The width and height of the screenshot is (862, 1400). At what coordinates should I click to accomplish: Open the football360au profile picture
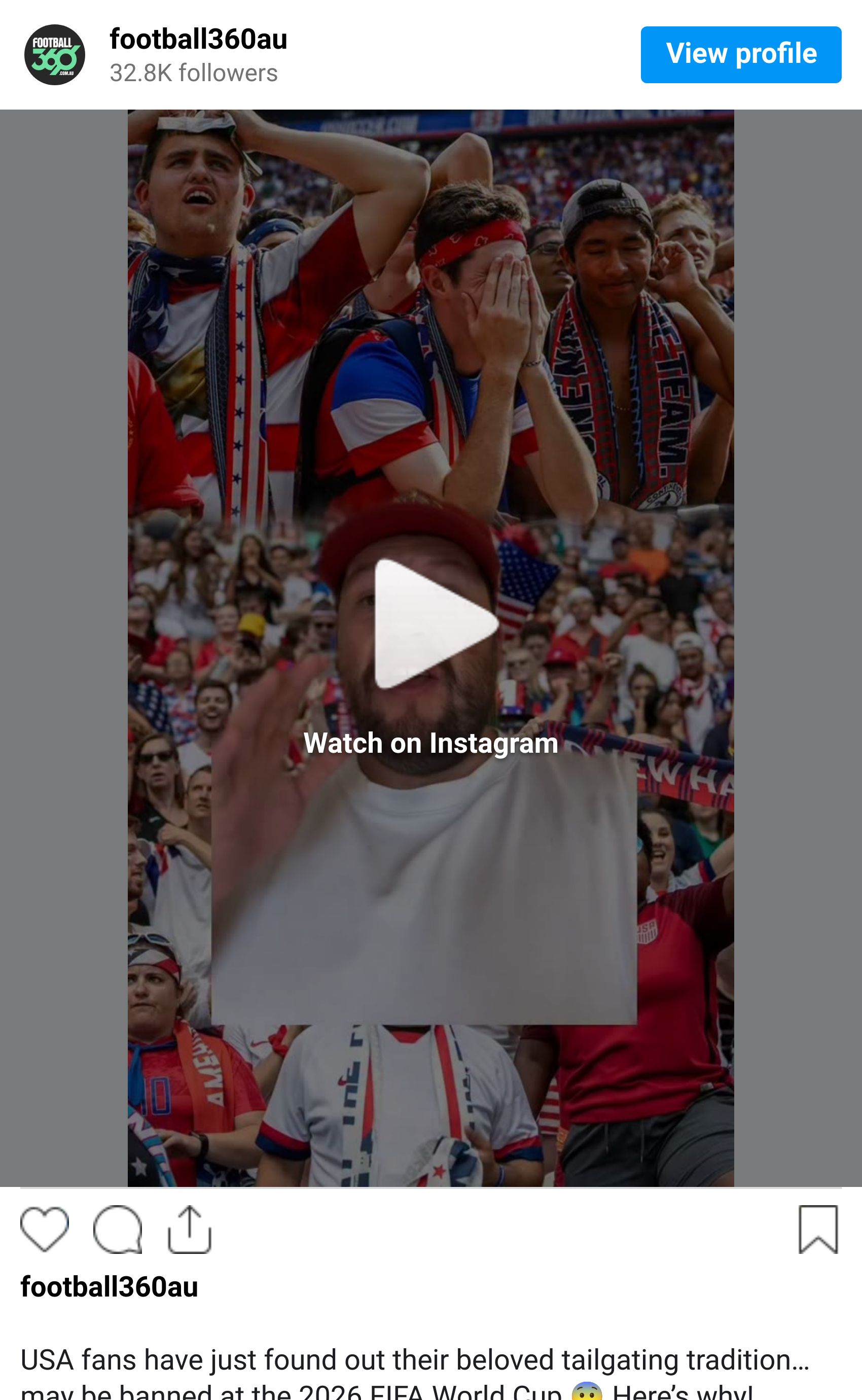pos(55,55)
